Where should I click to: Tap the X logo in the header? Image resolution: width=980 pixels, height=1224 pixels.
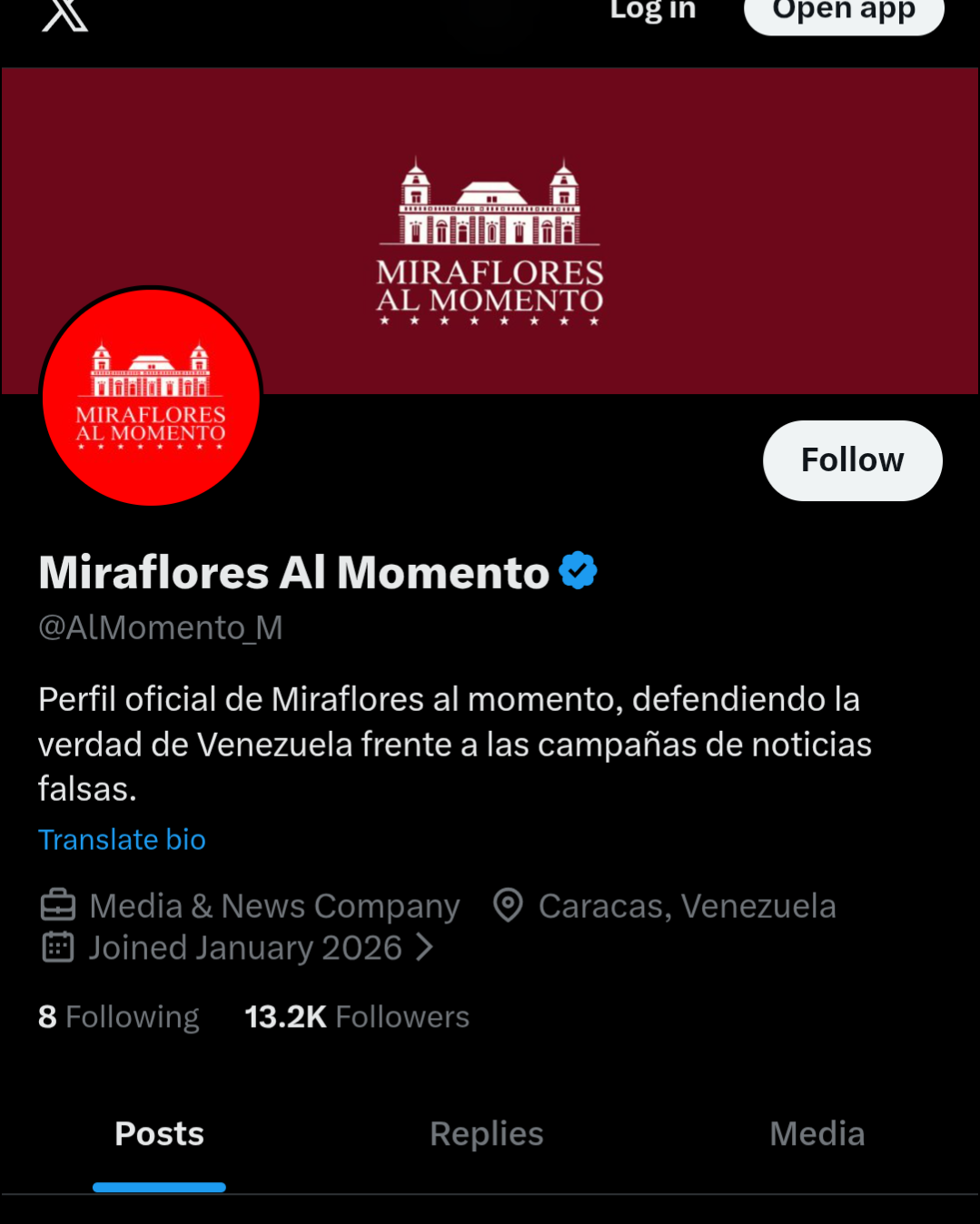coord(64,15)
